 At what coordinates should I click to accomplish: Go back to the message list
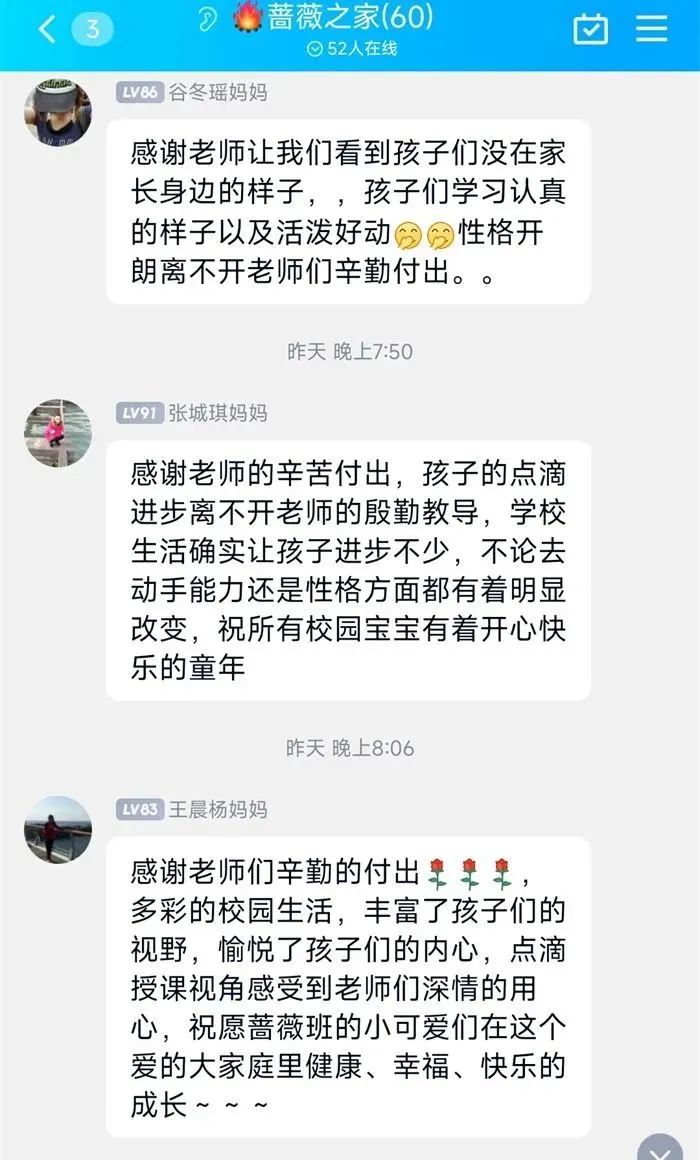point(48,29)
